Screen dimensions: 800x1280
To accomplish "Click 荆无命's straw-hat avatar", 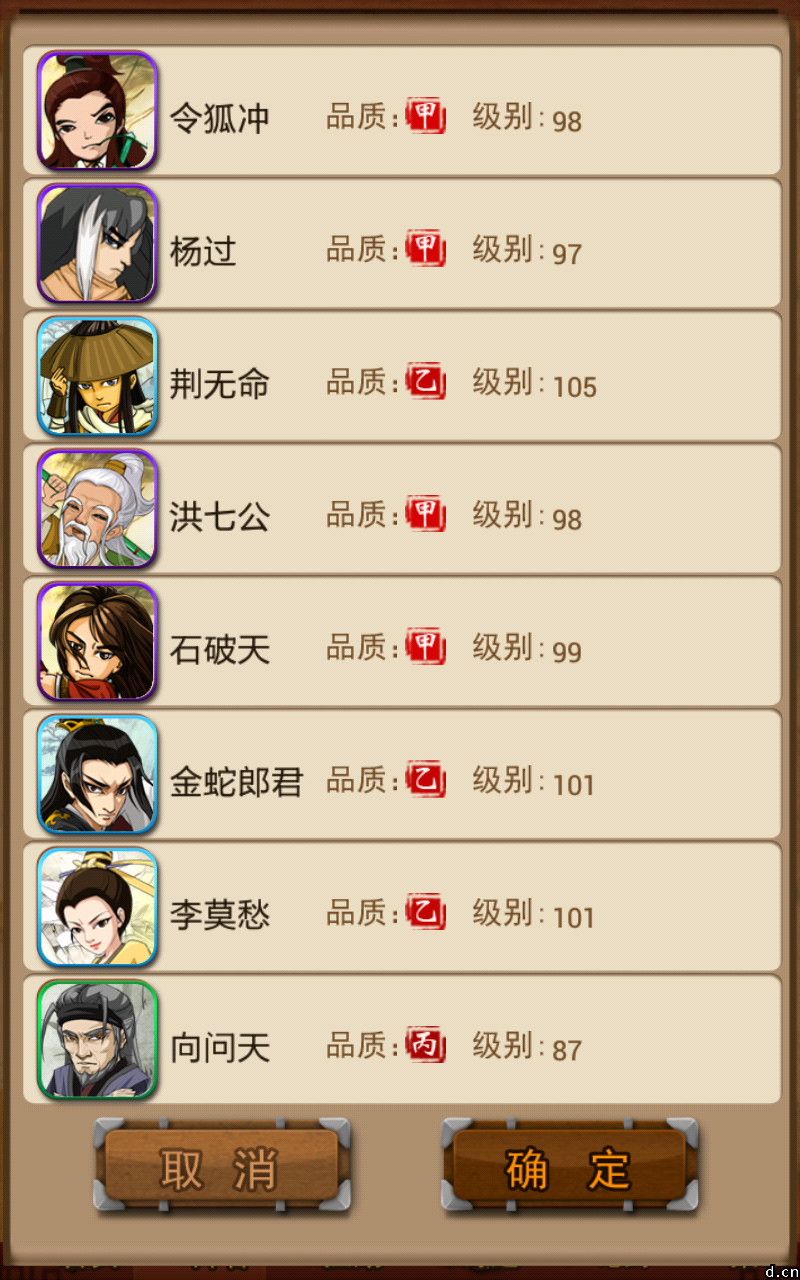I will click(96, 377).
